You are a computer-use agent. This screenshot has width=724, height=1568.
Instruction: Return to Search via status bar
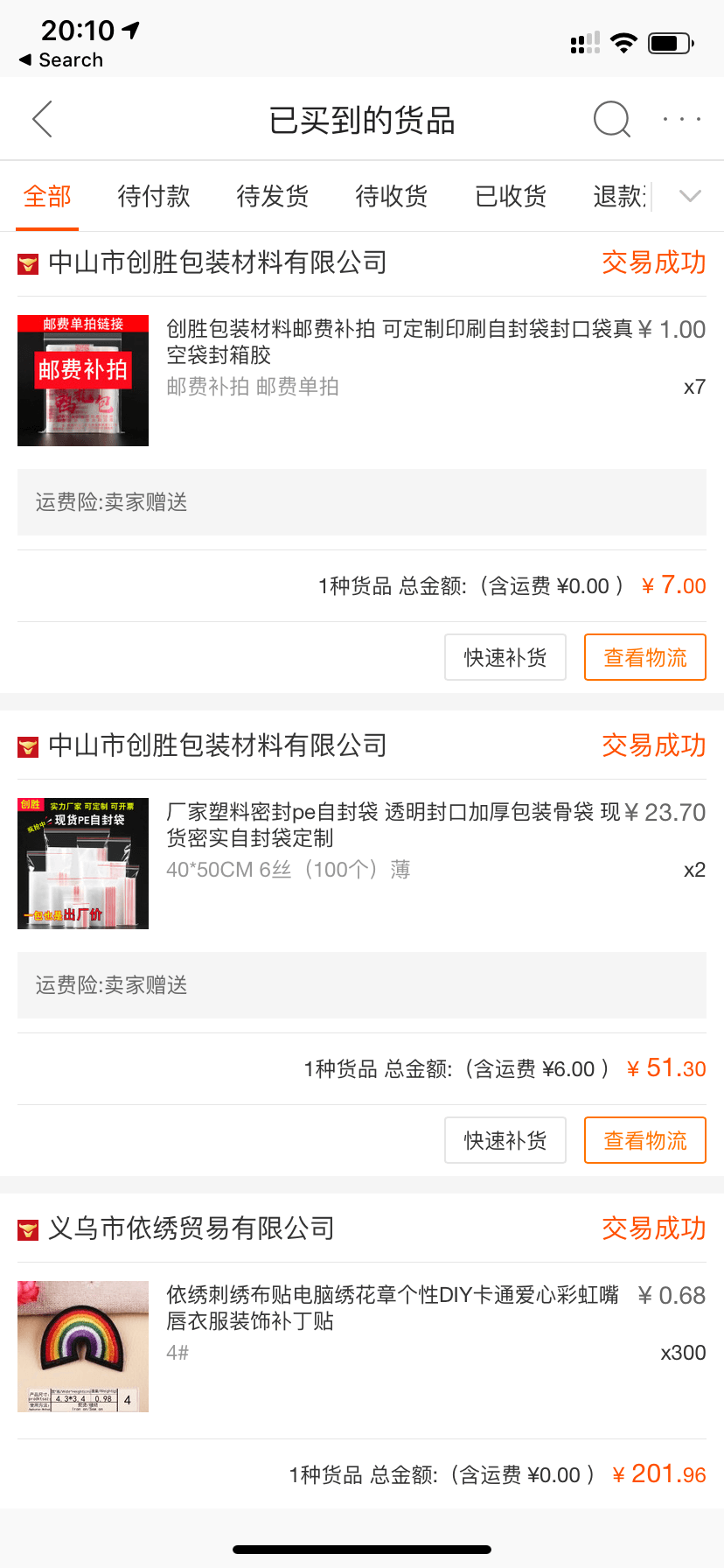click(x=61, y=60)
